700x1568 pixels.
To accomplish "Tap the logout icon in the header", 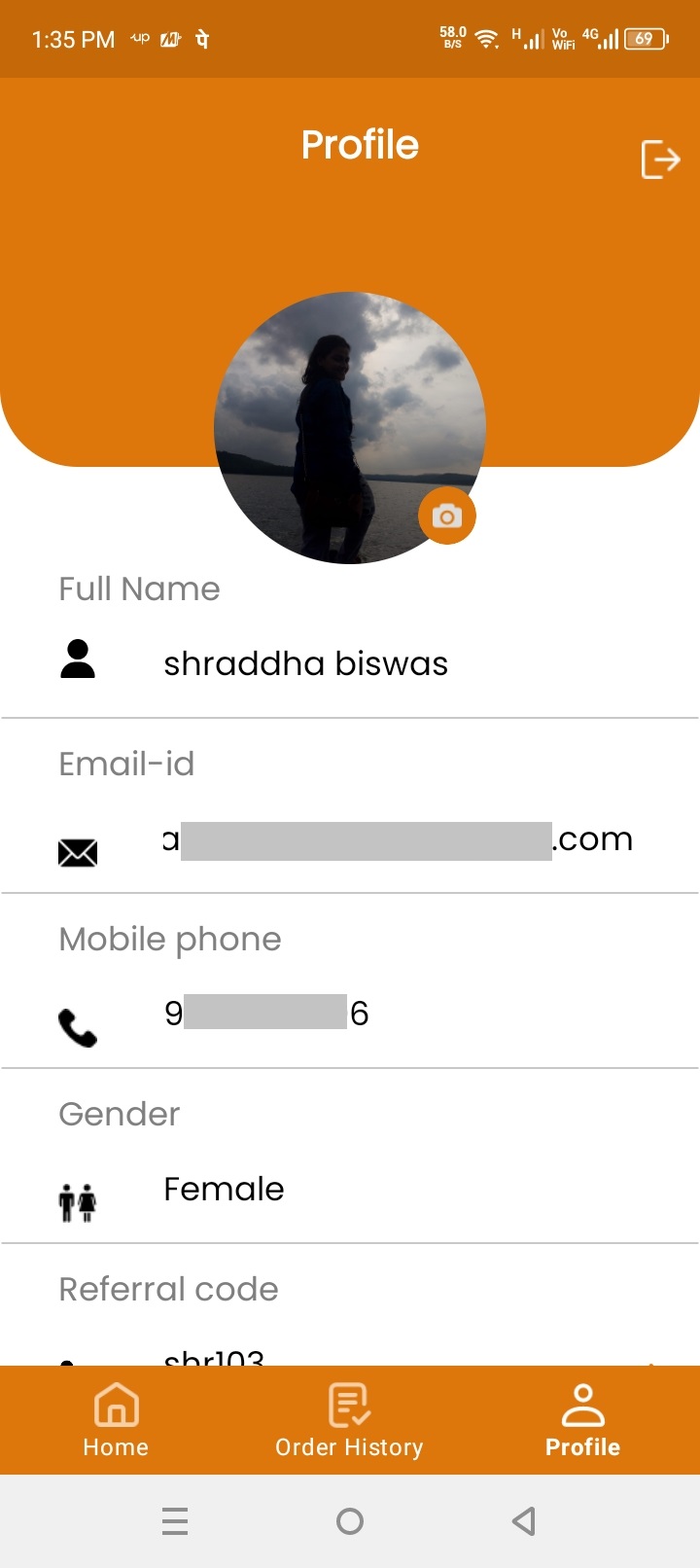I will coord(660,160).
